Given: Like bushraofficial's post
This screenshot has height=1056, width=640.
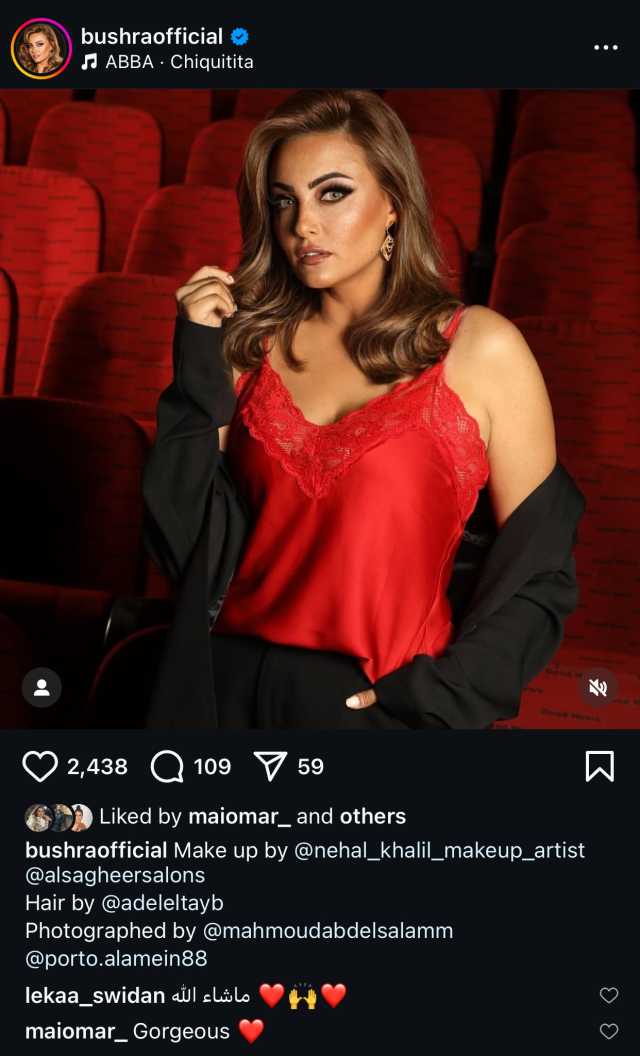Looking at the screenshot, I should (x=40, y=767).
